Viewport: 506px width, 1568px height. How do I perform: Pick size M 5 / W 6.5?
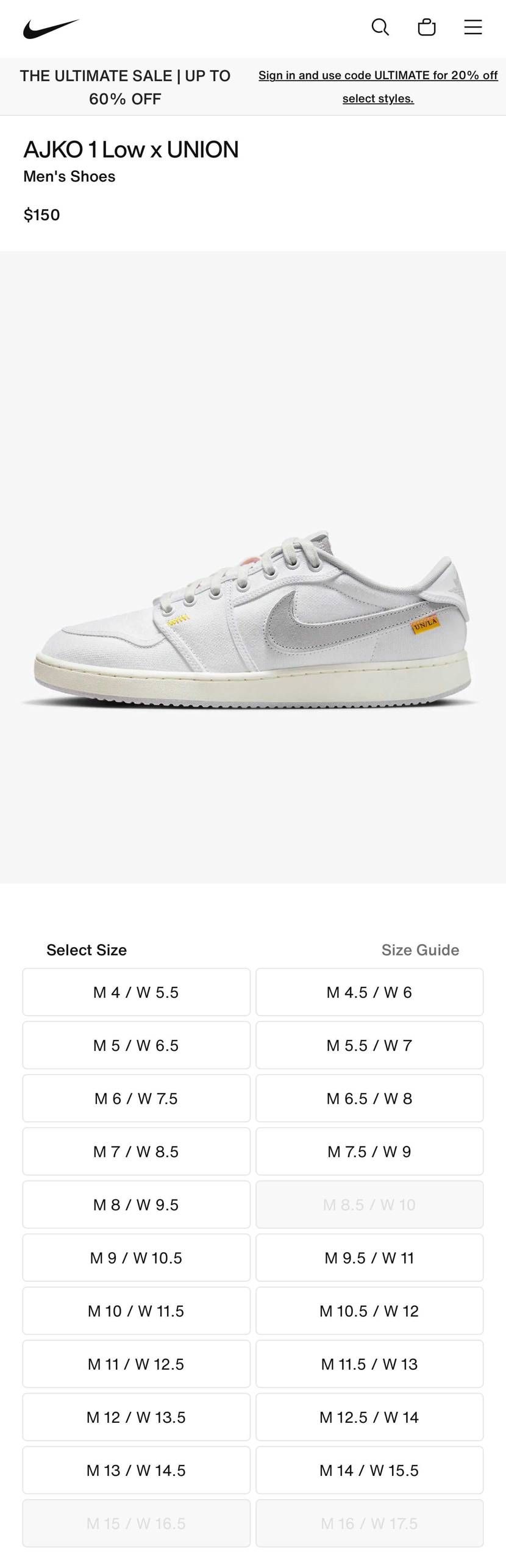[137, 1045]
